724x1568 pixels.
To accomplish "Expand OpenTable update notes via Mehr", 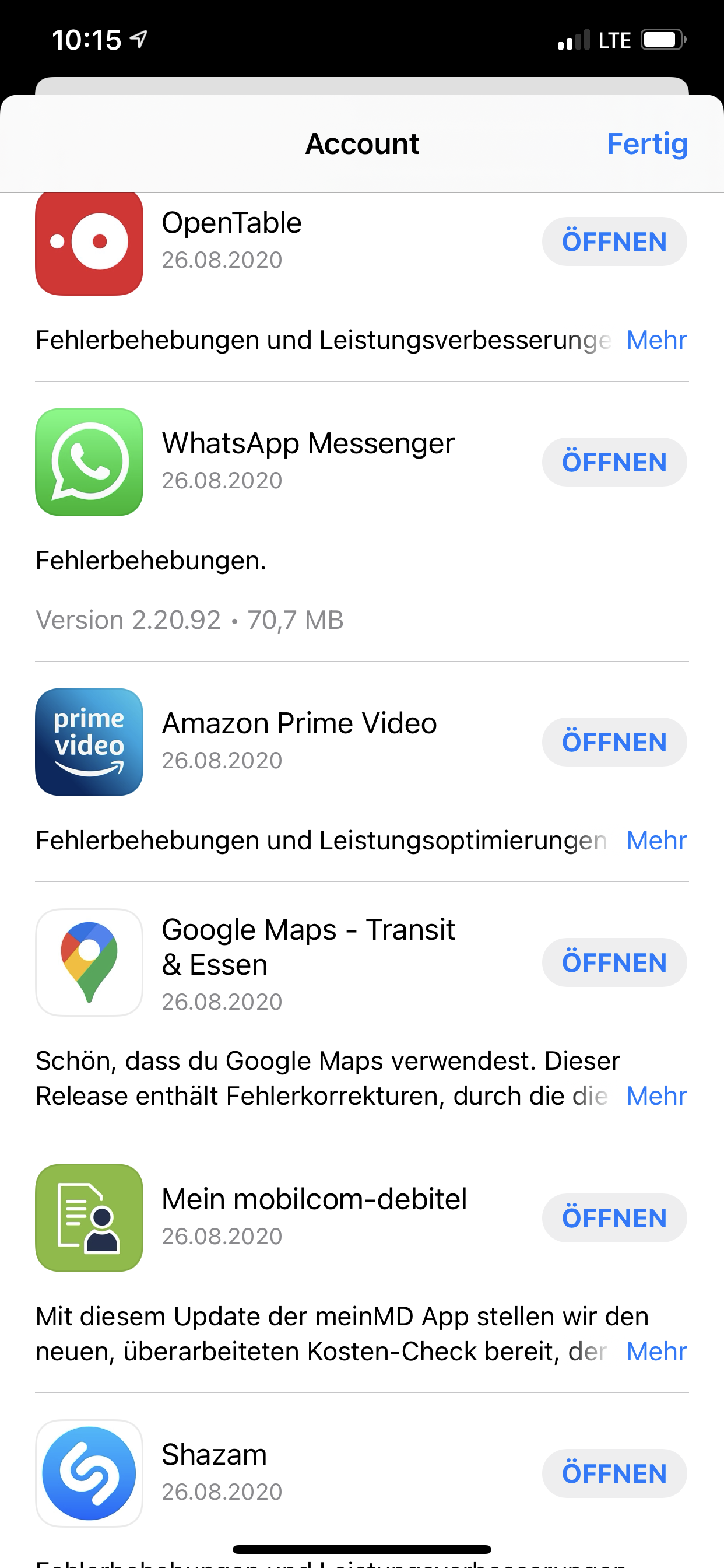I will click(x=656, y=340).
